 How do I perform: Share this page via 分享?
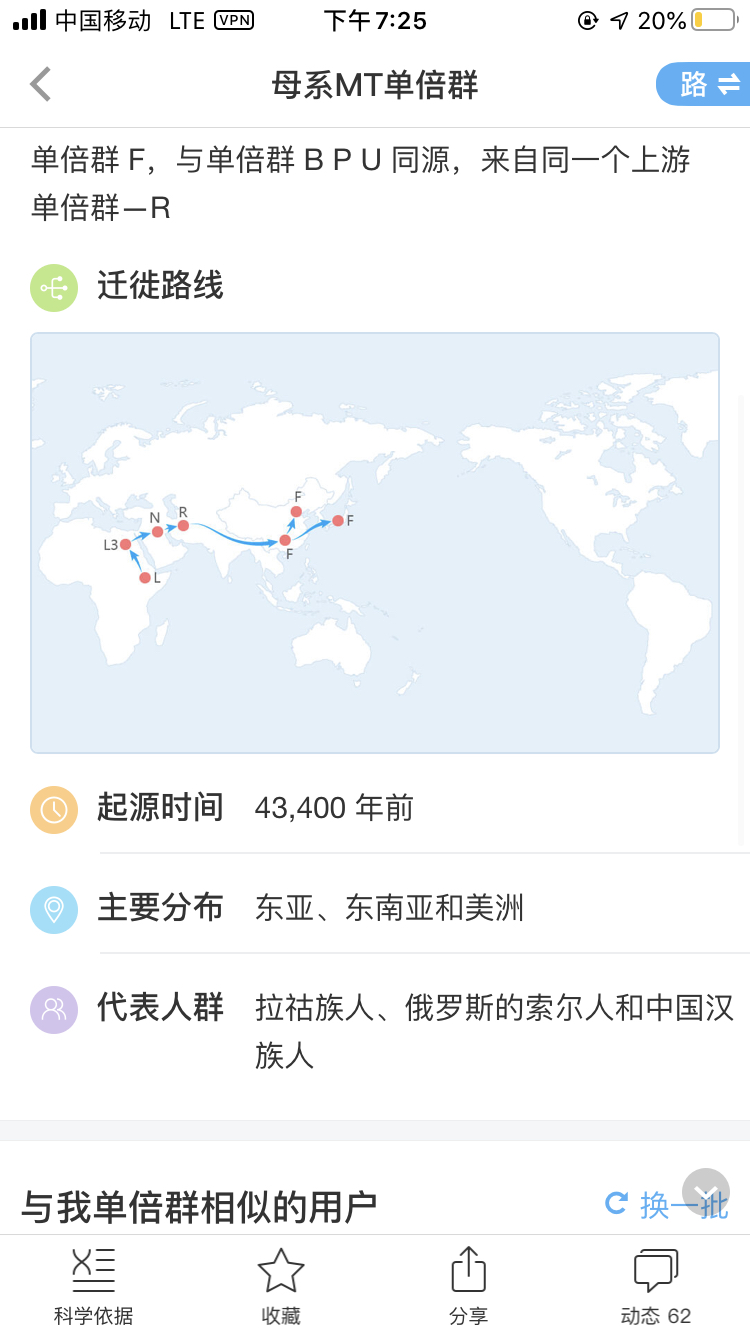(x=468, y=1285)
